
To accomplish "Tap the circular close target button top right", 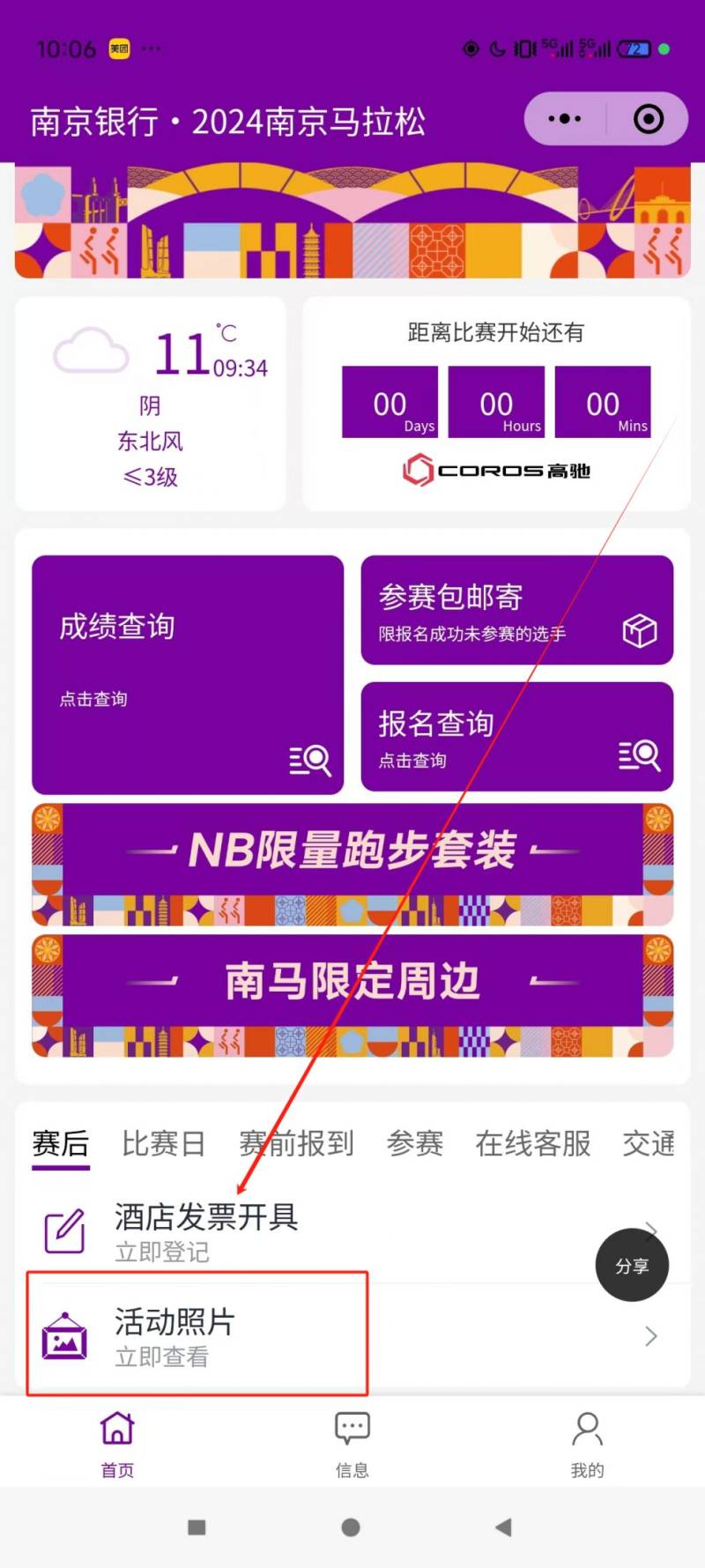I will (x=648, y=117).
